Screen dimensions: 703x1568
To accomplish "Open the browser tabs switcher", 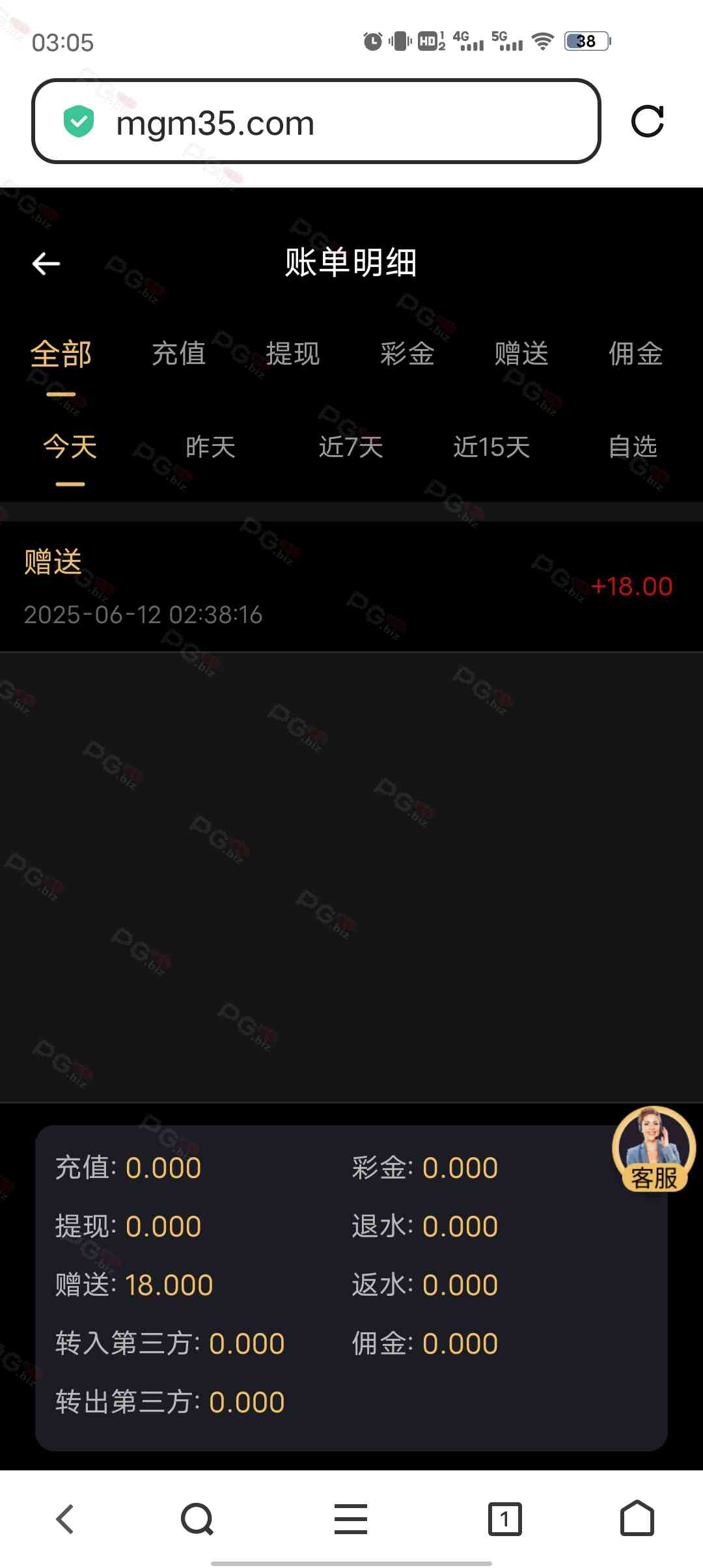I will click(504, 1519).
